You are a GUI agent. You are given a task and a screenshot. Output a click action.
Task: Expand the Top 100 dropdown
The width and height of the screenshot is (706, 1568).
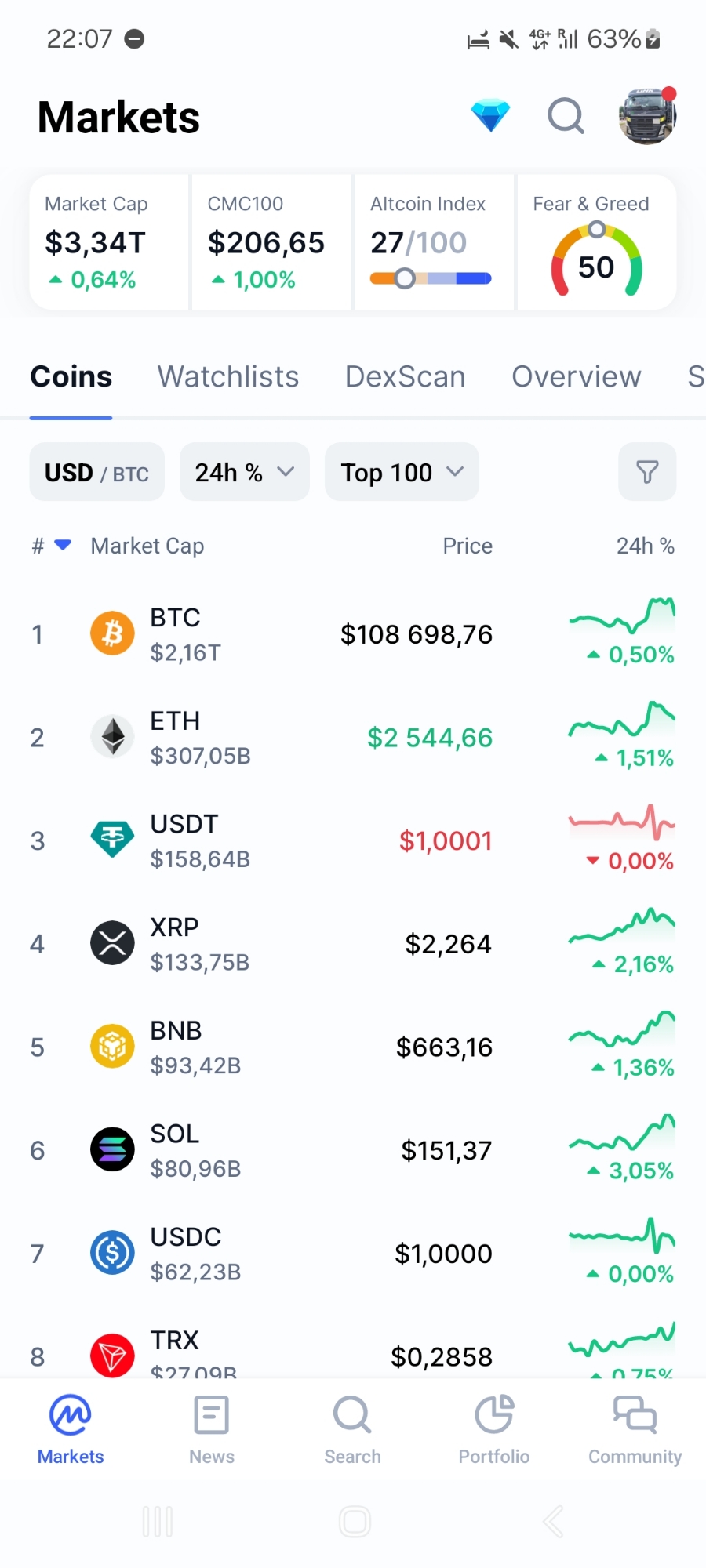coord(402,473)
